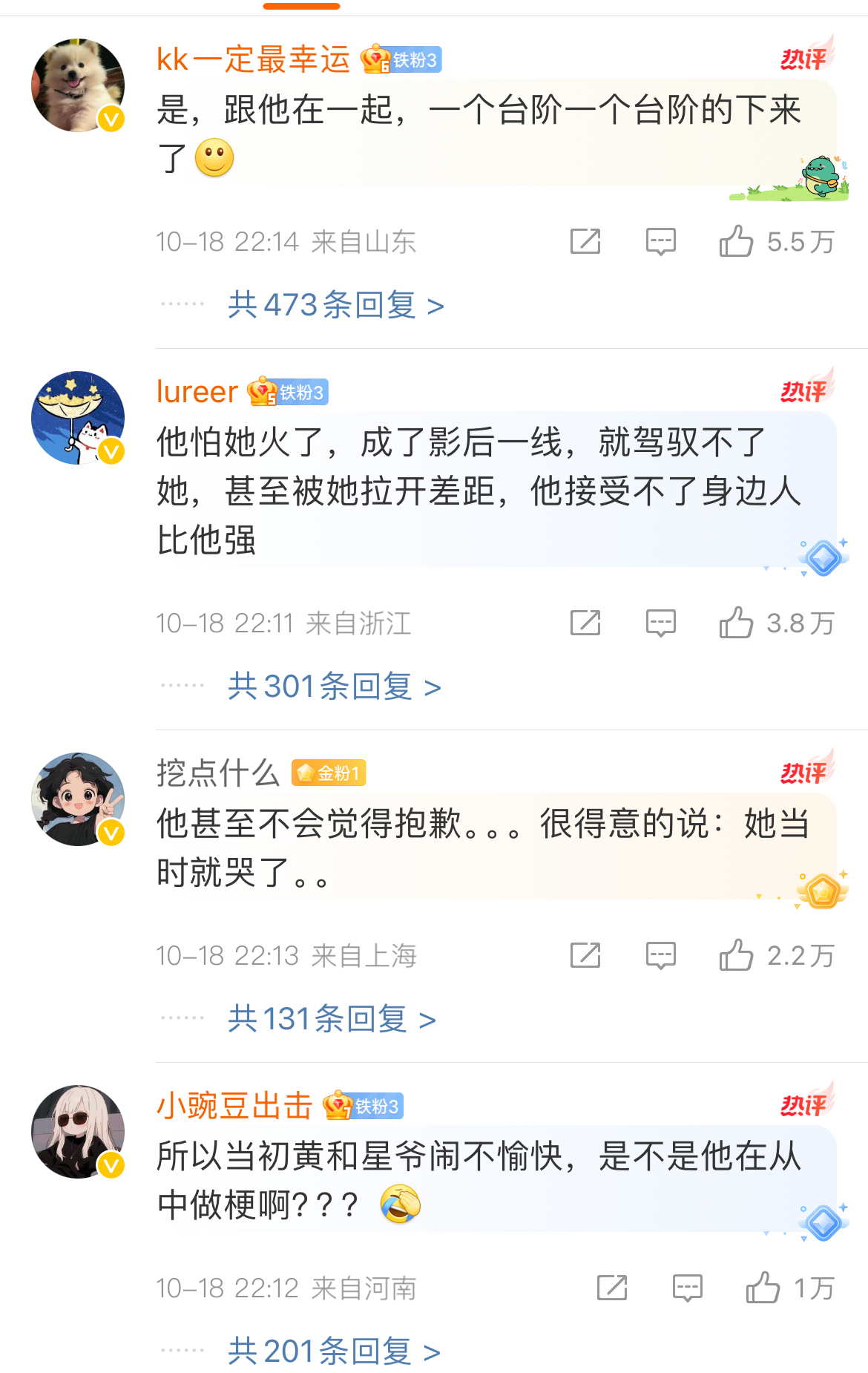Open the 201 replies under 小豌豆出击
This screenshot has width=868, height=1373.
(x=334, y=1351)
